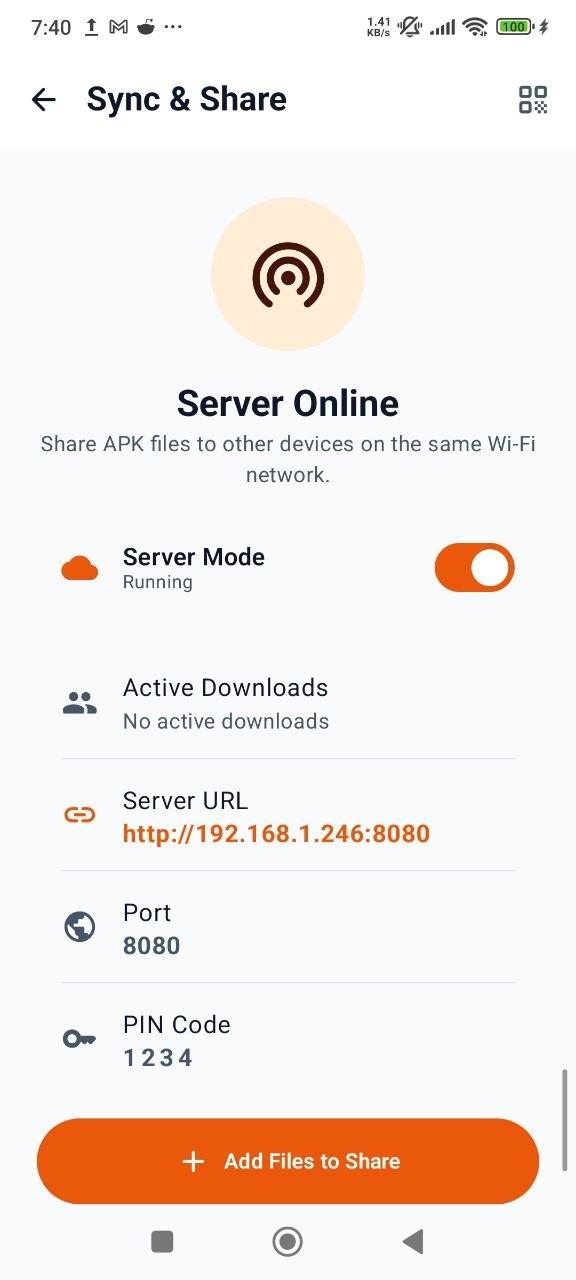Turn off Server Mode switch

pyautogui.click(x=474, y=568)
